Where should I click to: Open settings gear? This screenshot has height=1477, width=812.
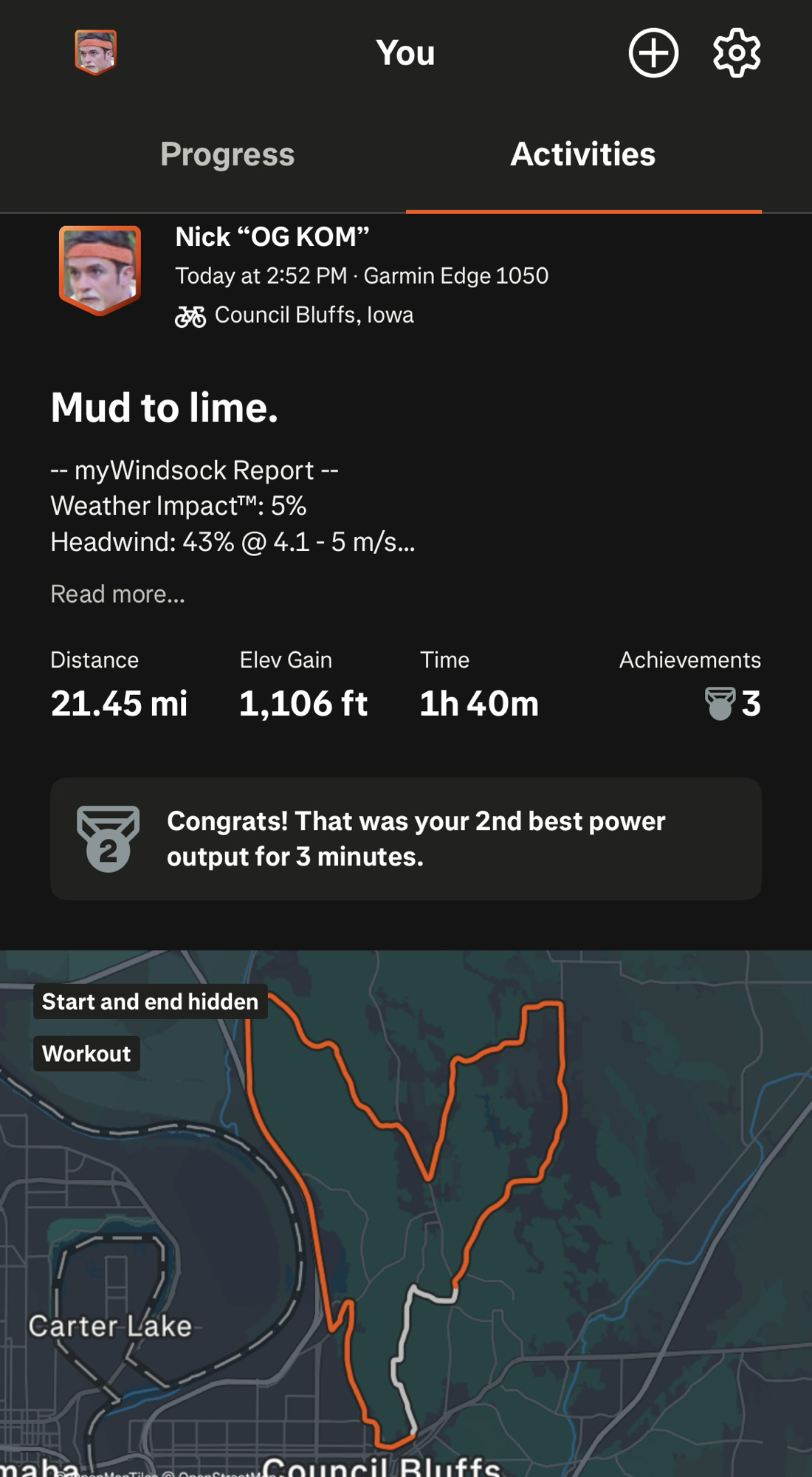point(737,53)
